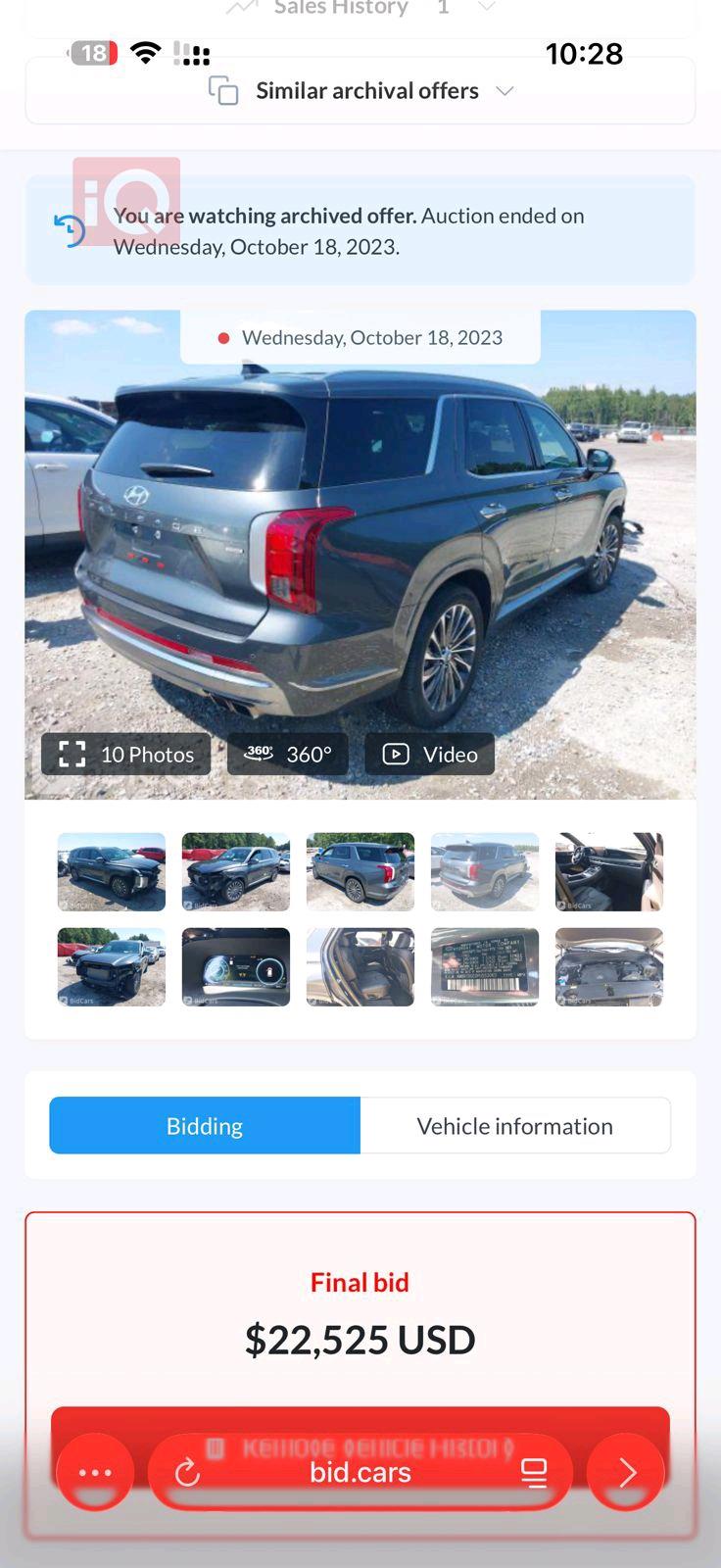View the VIN sticker label thumbnail

coord(485,967)
